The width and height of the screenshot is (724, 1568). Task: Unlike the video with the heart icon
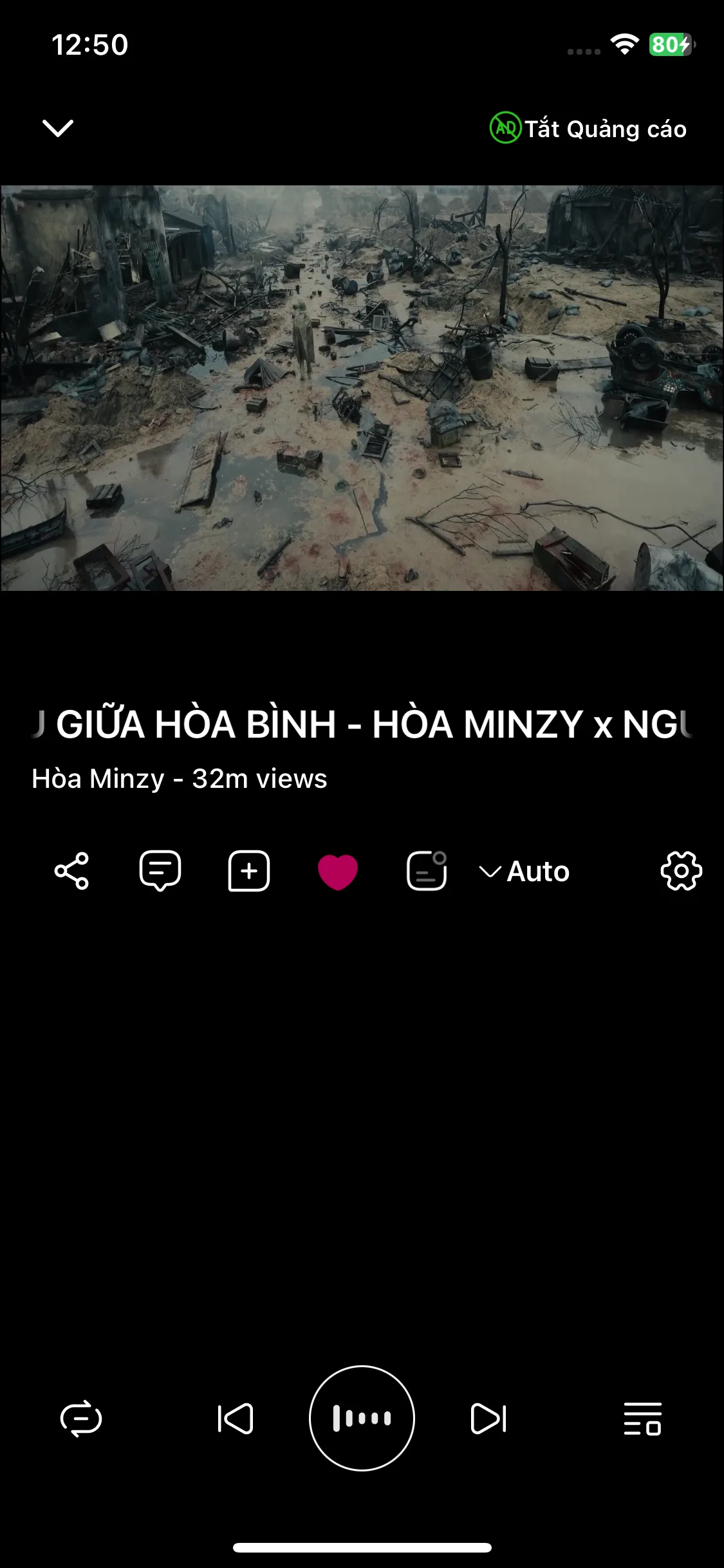pyautogui.click(x=338, y=872)
